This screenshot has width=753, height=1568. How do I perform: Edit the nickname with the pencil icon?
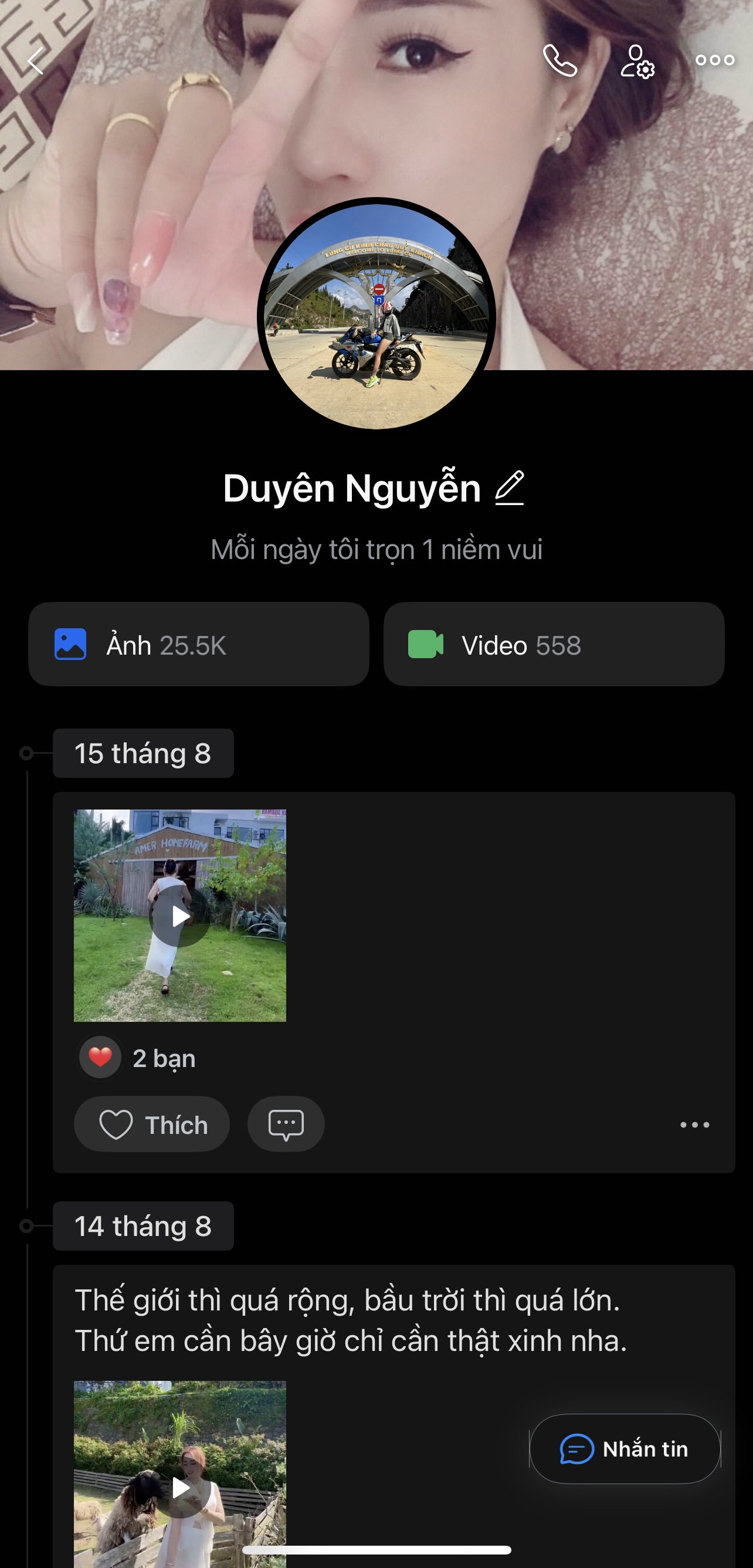tap(510, 488)
